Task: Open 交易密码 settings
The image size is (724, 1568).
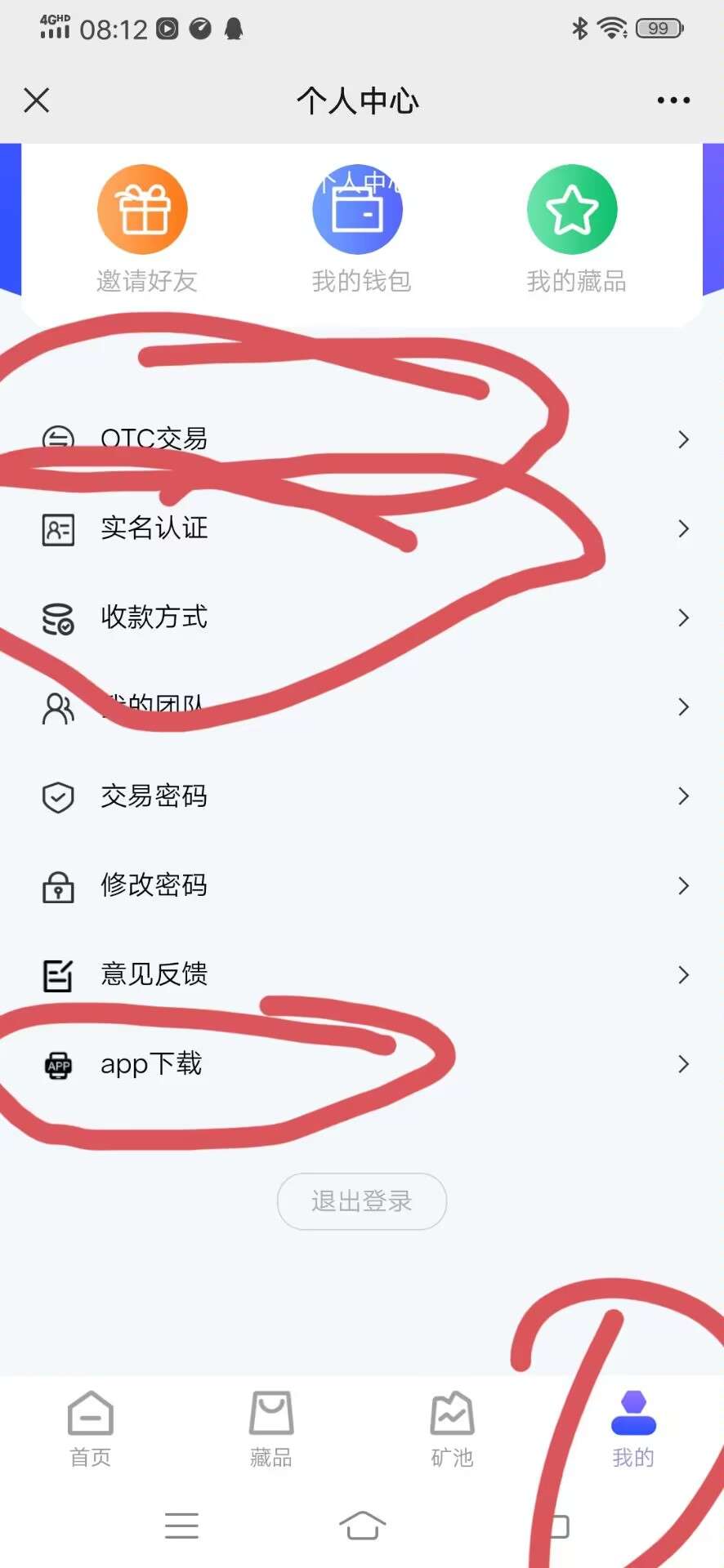Action: pos(362,796)
